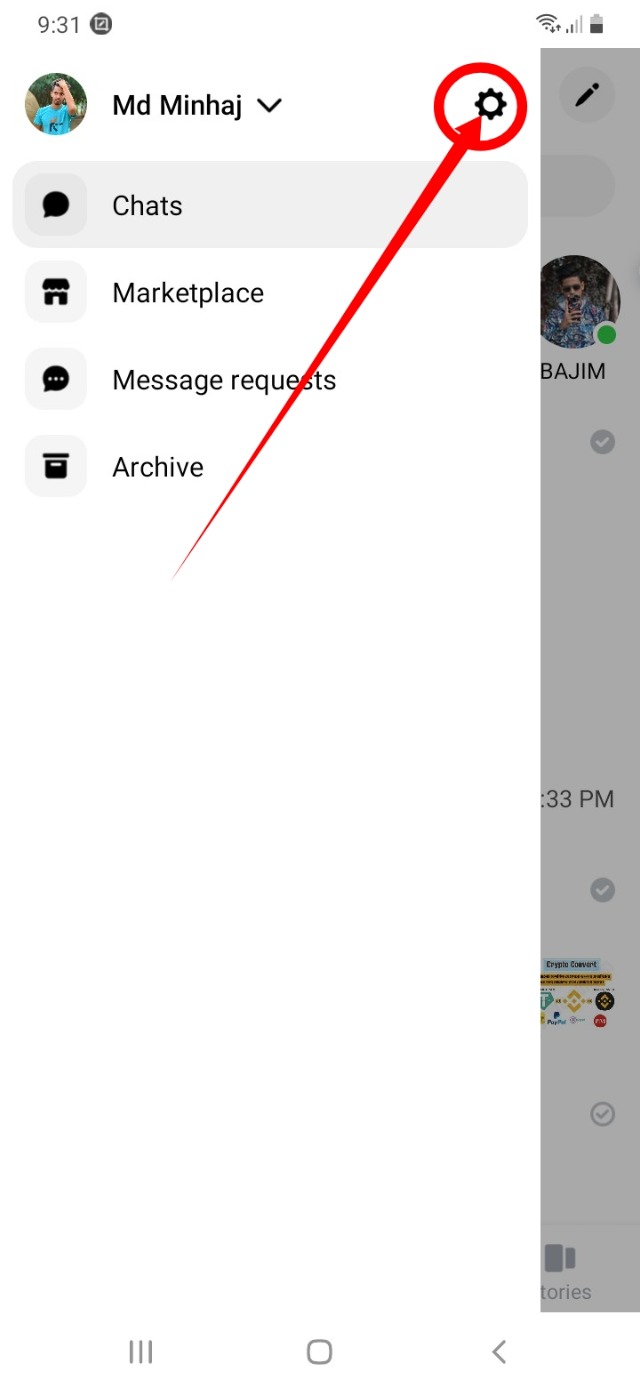Open the Archive folder
The height and width of the screenshot is (1387, 640).
coord(158,467)
